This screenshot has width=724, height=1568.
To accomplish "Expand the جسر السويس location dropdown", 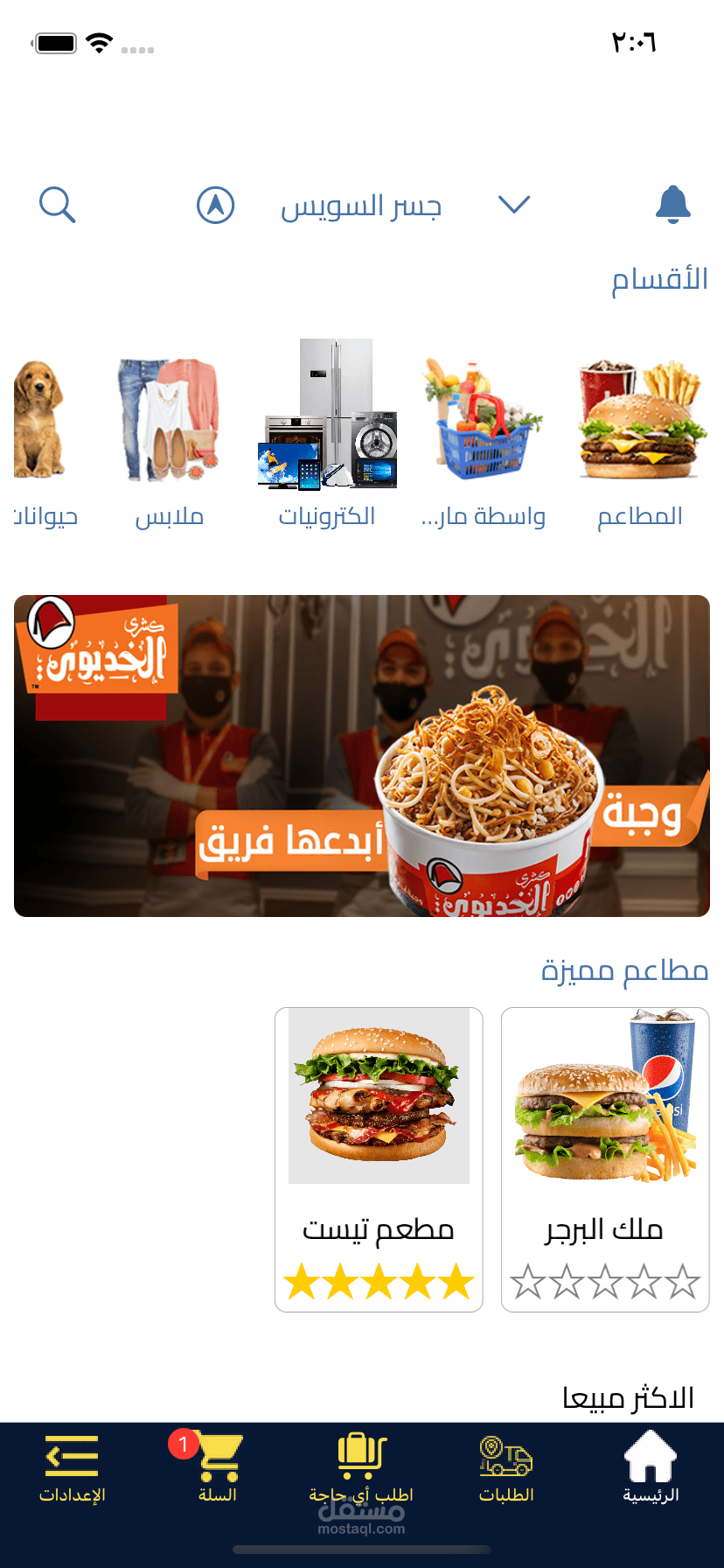I will tap(513, 205).
